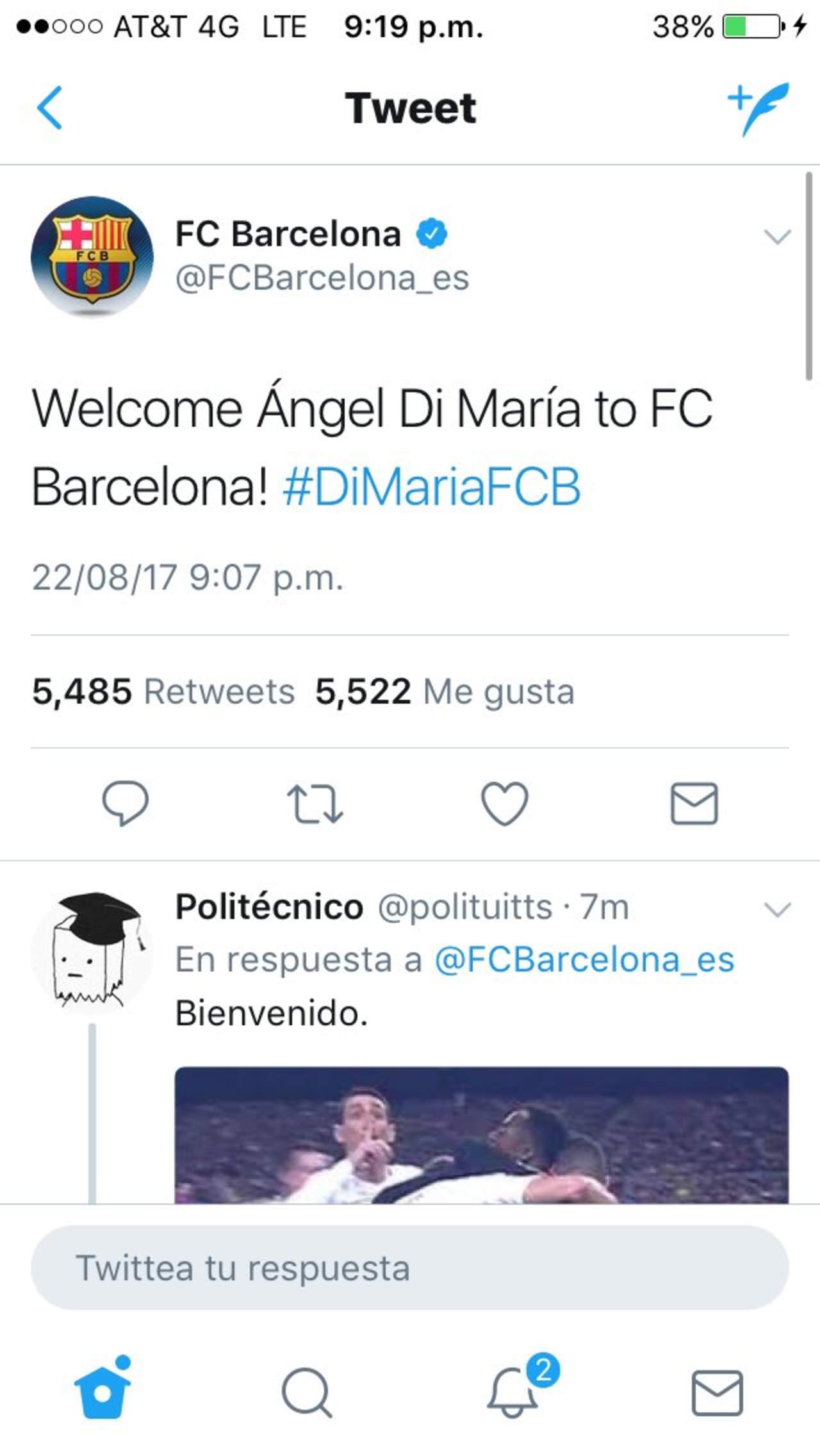The width and height of the screenshot is (820, 1456).
Task: Compose a new tweet
Action: click(757, 108)
